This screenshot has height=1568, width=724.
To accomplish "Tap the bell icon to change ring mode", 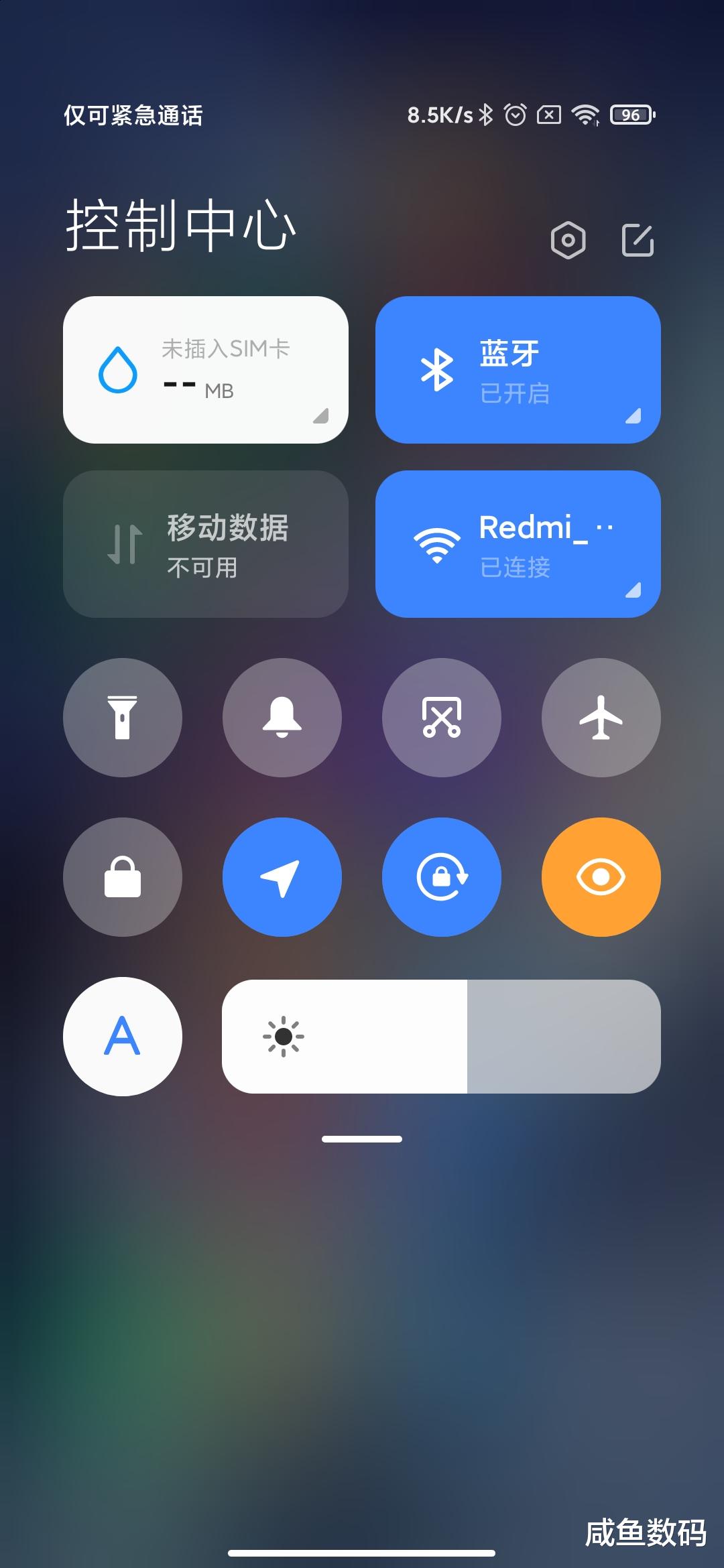I will click(282, 718).
